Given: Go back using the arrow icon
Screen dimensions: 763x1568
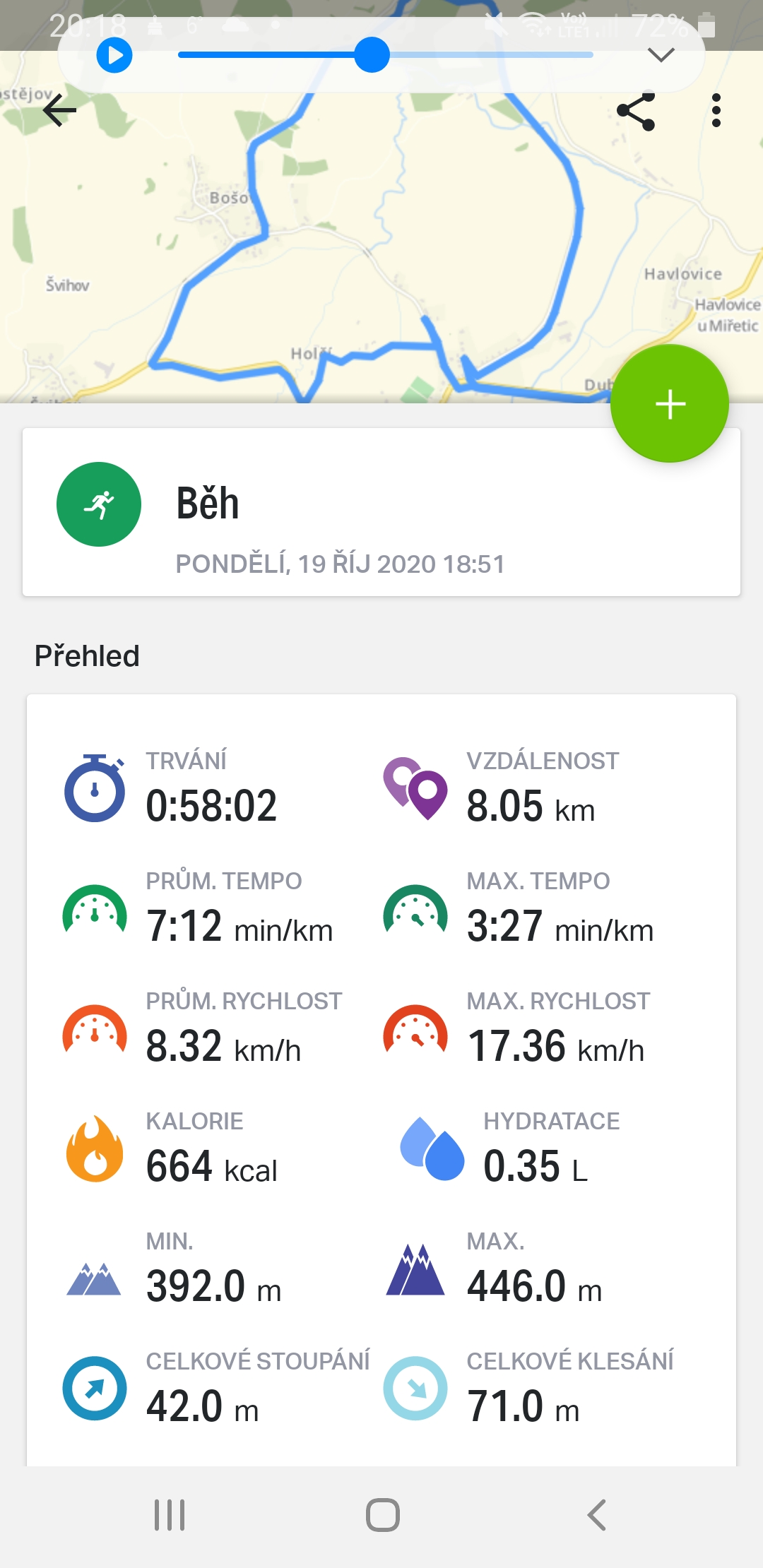Looking at the screenshot, I should [x=59, y=110].
